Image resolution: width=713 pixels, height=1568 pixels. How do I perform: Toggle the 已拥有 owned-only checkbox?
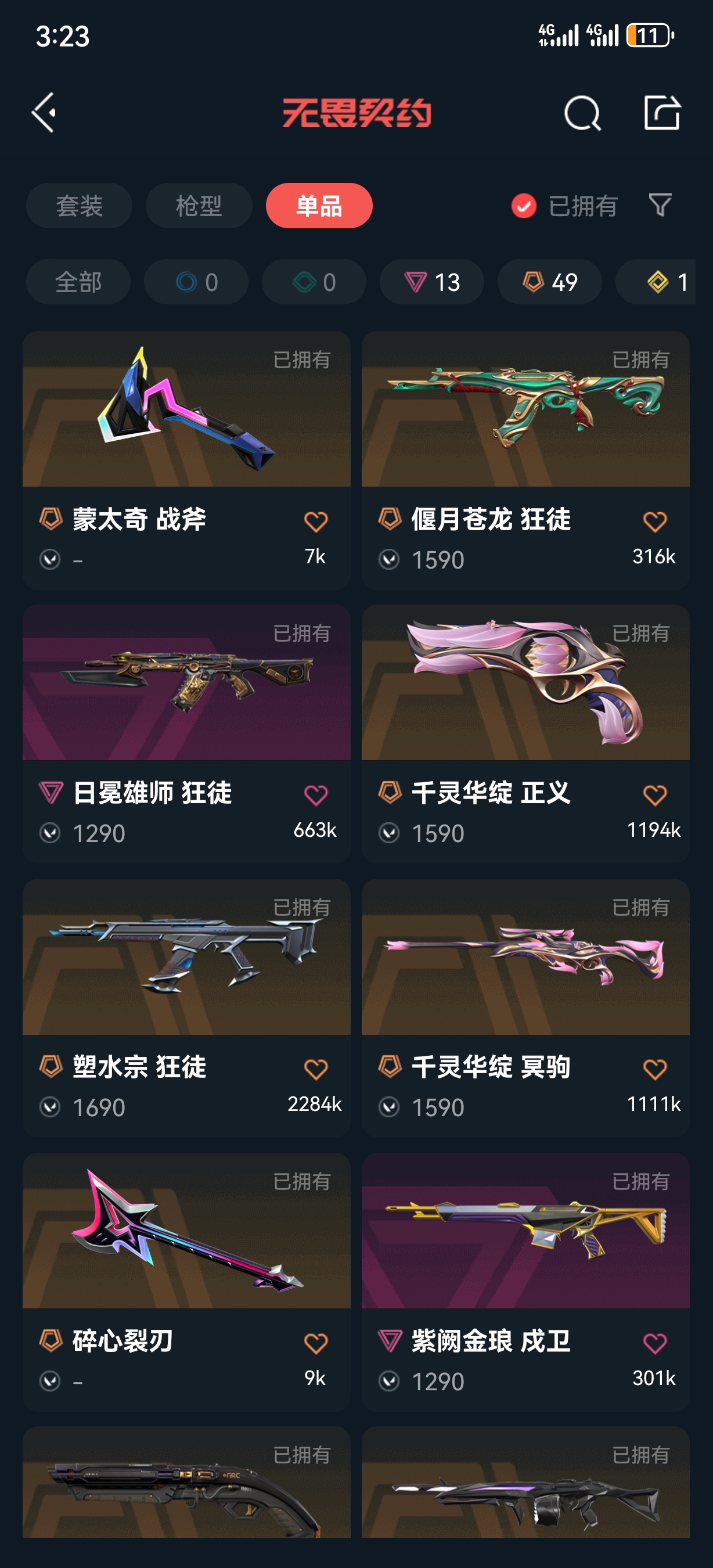coord(524,206)
